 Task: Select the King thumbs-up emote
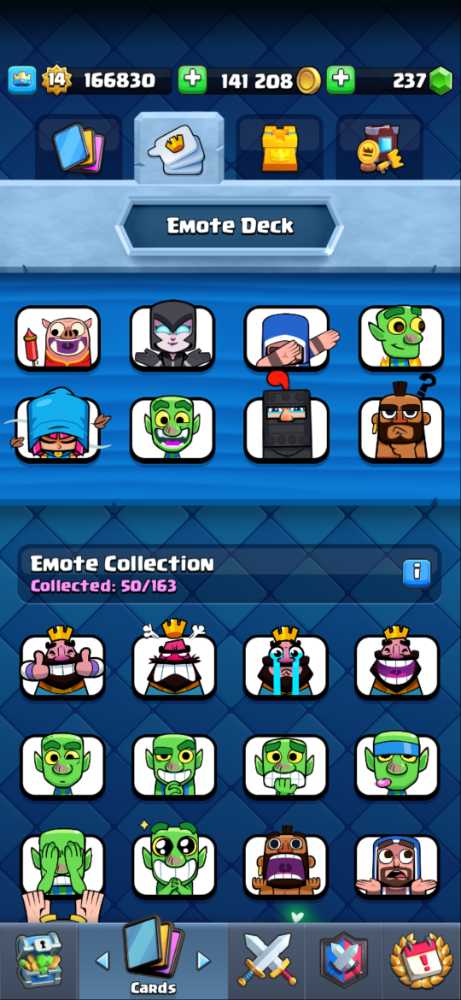62,662
